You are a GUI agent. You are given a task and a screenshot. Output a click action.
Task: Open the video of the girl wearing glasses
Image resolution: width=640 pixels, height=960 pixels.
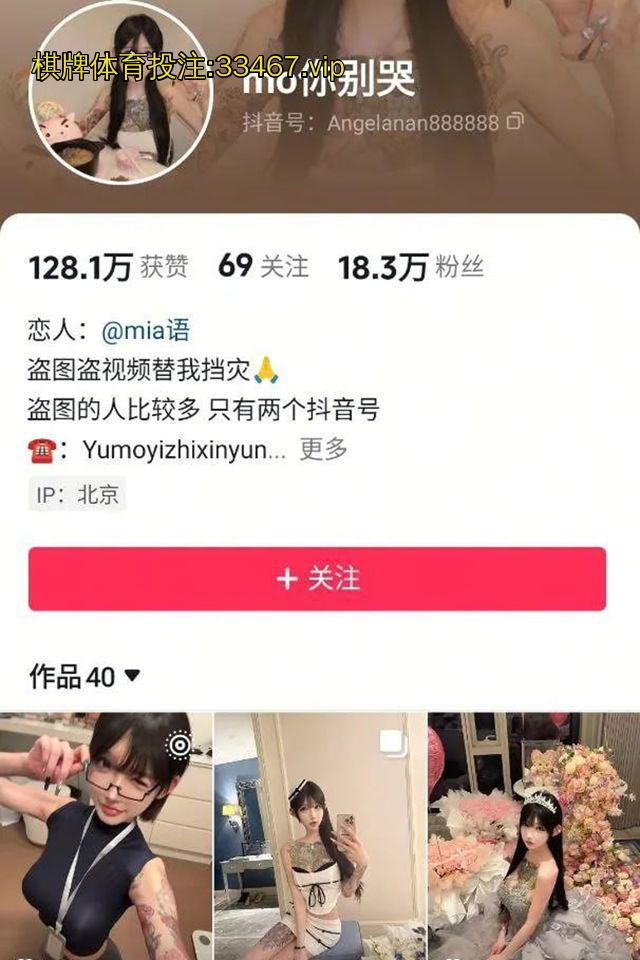106,836
